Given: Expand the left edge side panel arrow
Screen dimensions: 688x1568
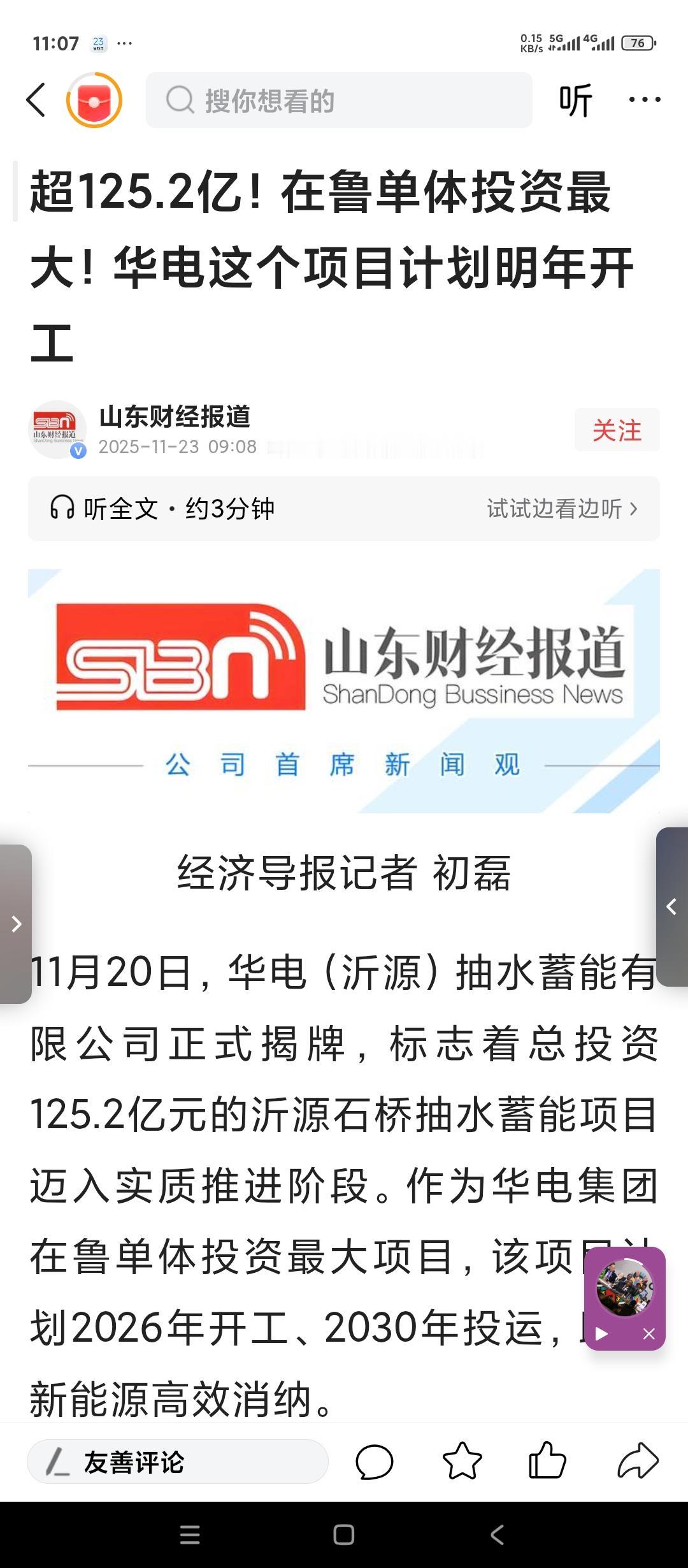Looking at the screenshot, I should click(17, 924).
